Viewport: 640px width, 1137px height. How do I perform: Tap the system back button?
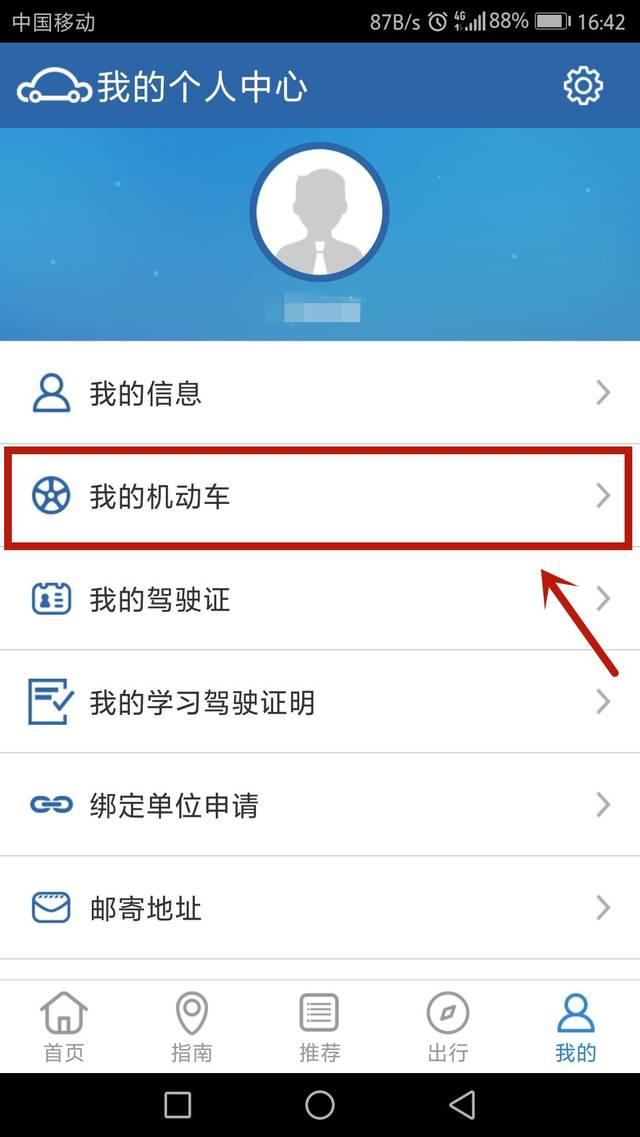coord(462,1104)
